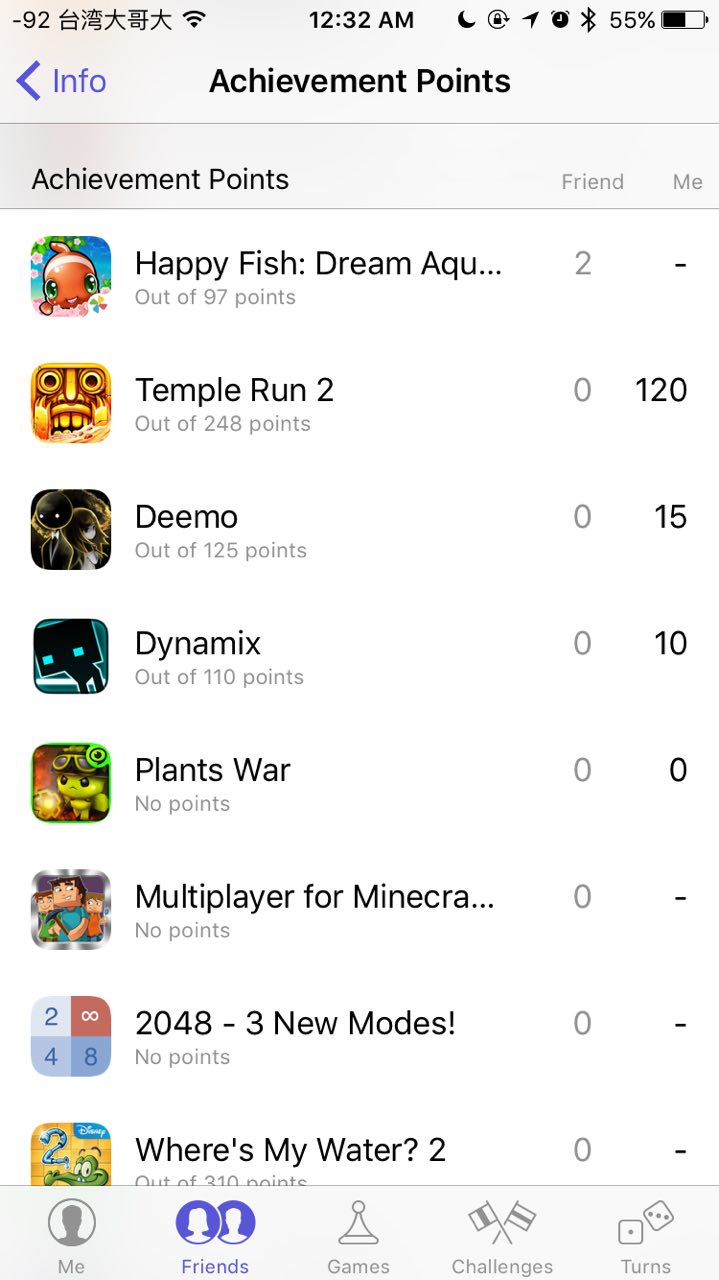Open Happy Fish: Dream Aquarium achievements
Screen dimensions: 719x1280
pyautogui.click(x=318, y=276)
